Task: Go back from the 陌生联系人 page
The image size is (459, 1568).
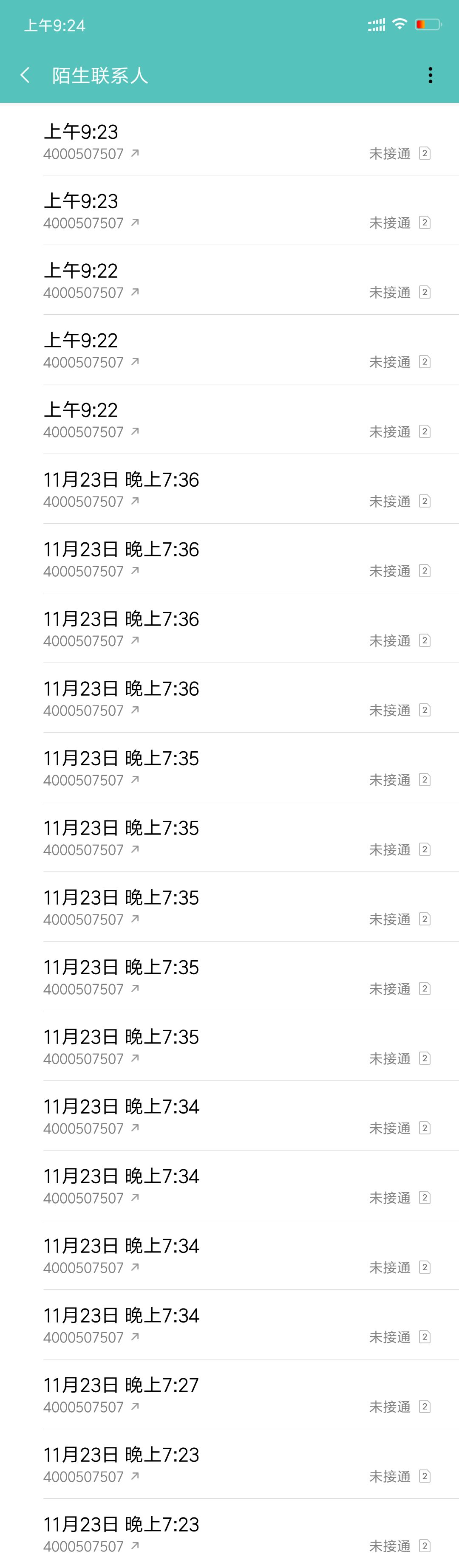Action: 25,75
